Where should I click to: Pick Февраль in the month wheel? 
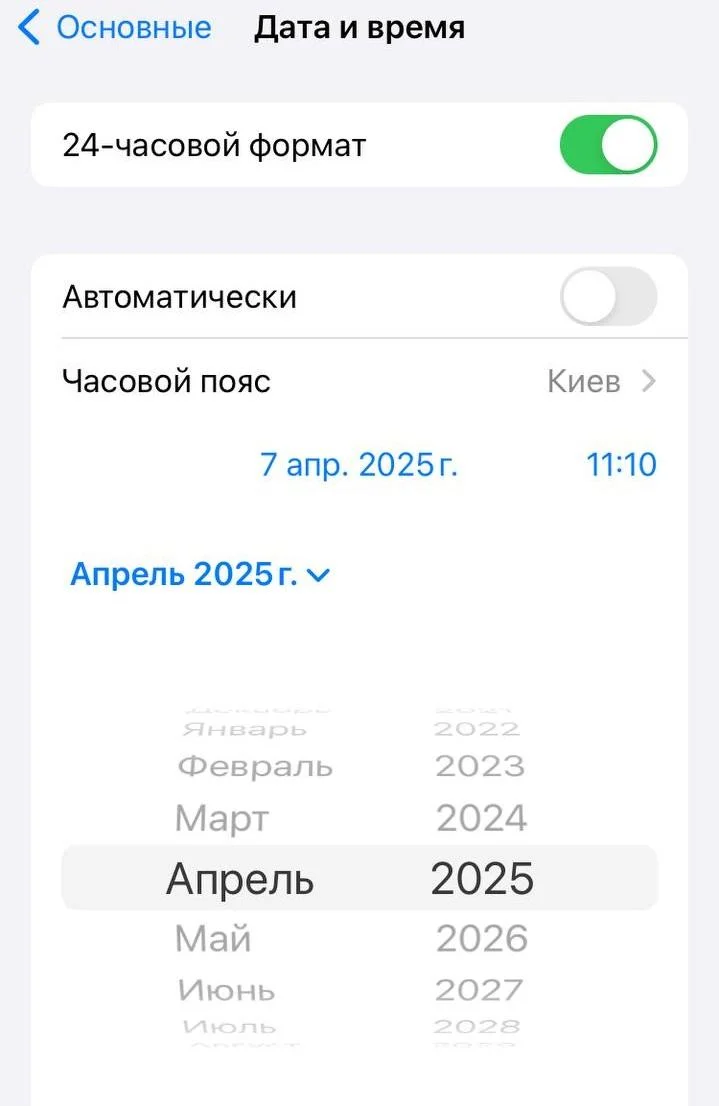[255, 767]
